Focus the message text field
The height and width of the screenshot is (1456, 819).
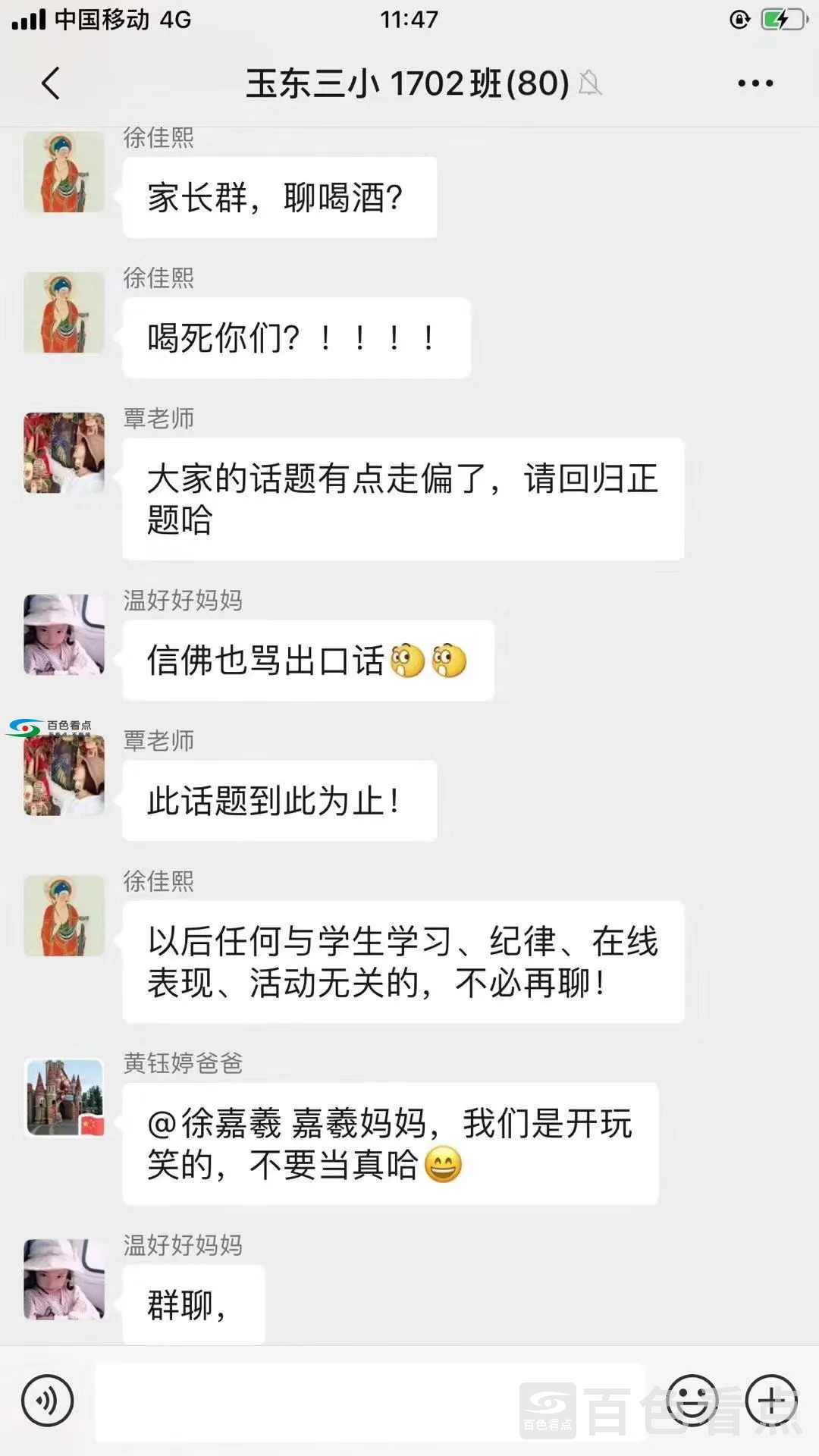click(370, 1402)
